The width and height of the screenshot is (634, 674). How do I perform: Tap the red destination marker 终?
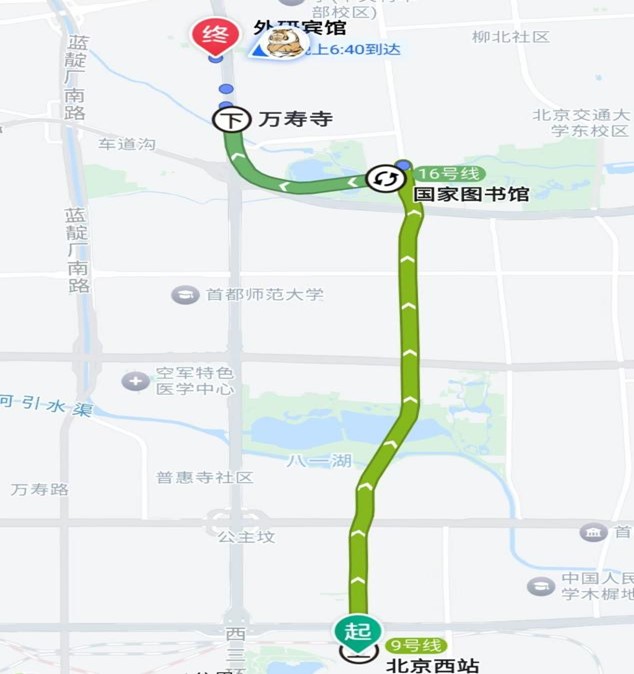tap(213, 37)
